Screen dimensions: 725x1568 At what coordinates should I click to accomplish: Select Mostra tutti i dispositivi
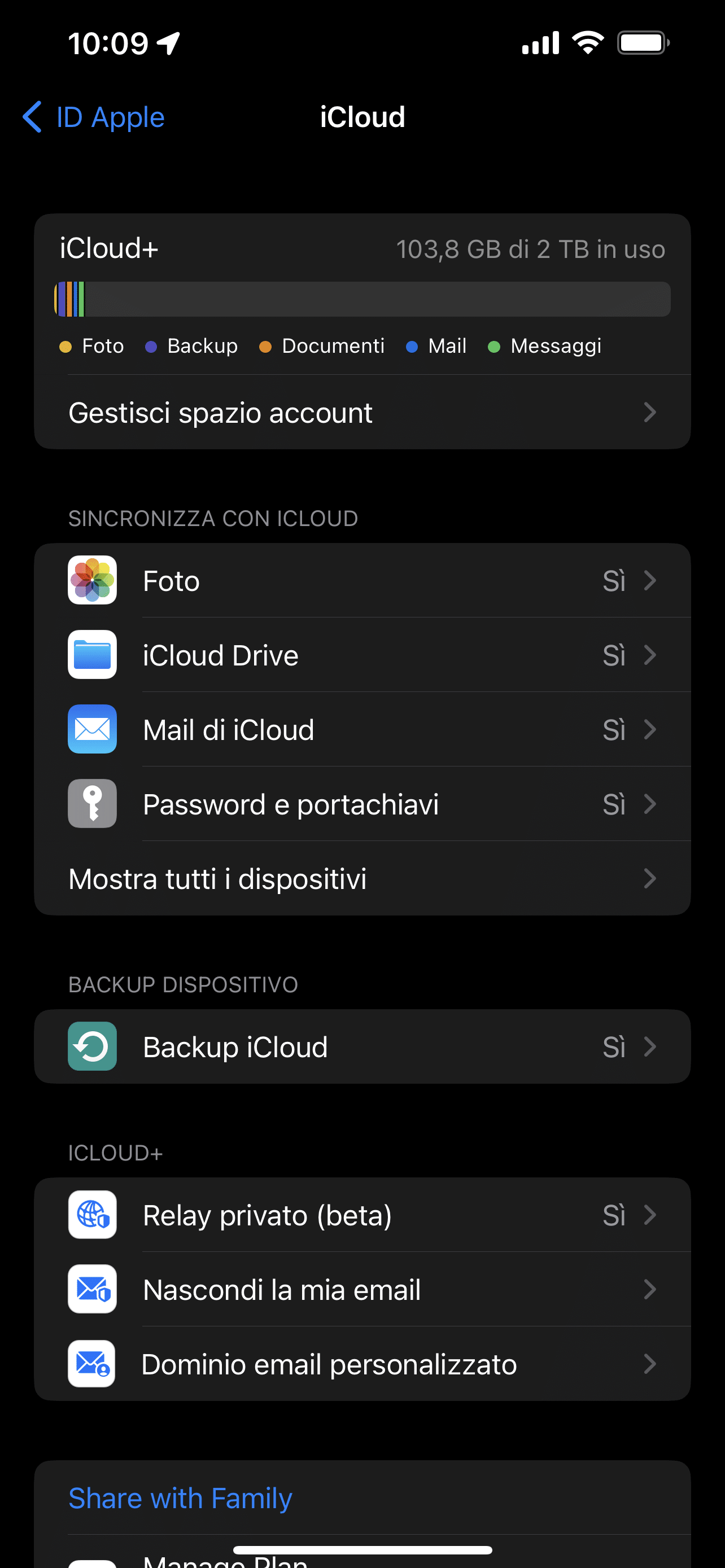pos(362,878)
